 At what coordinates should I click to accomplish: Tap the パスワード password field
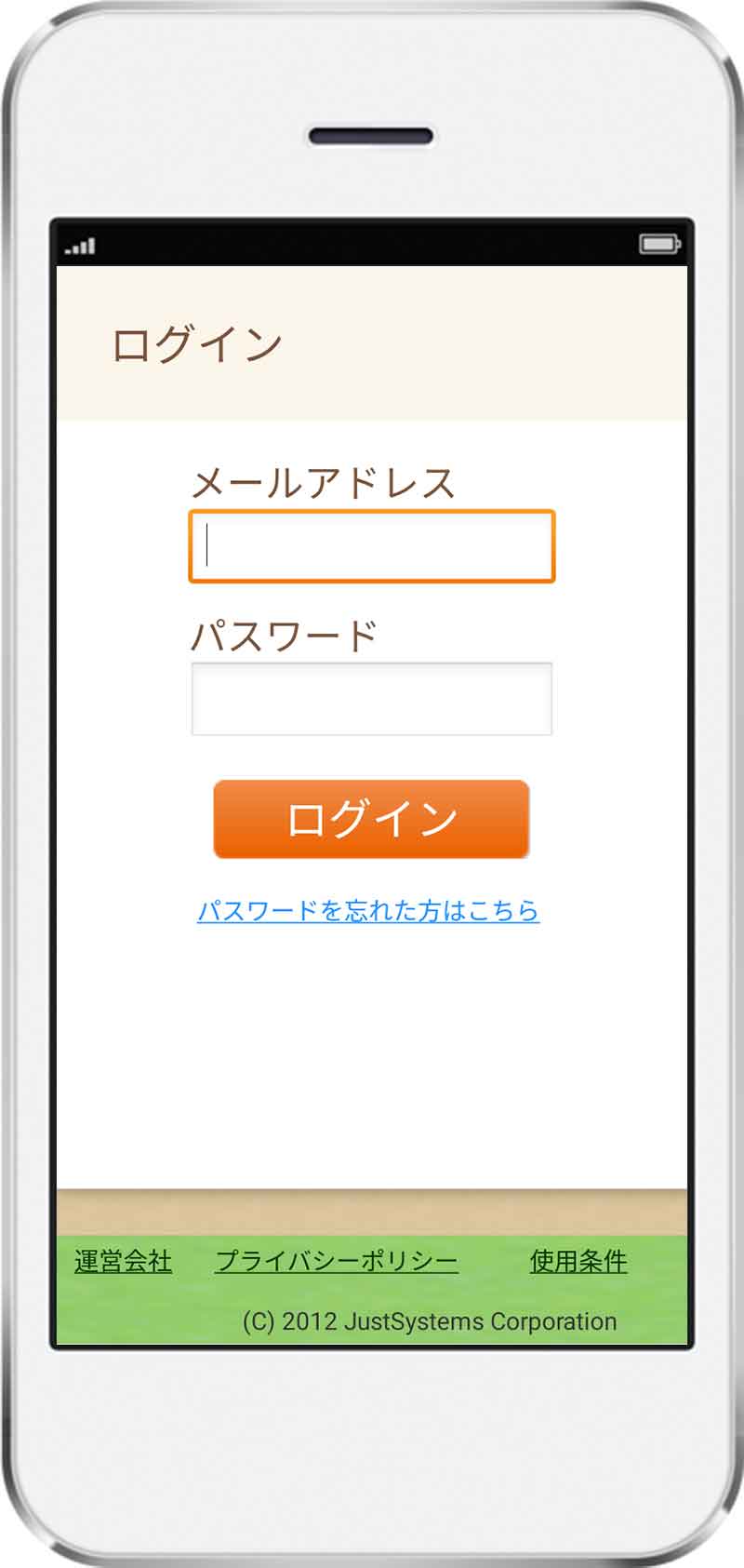click(372, 699)
